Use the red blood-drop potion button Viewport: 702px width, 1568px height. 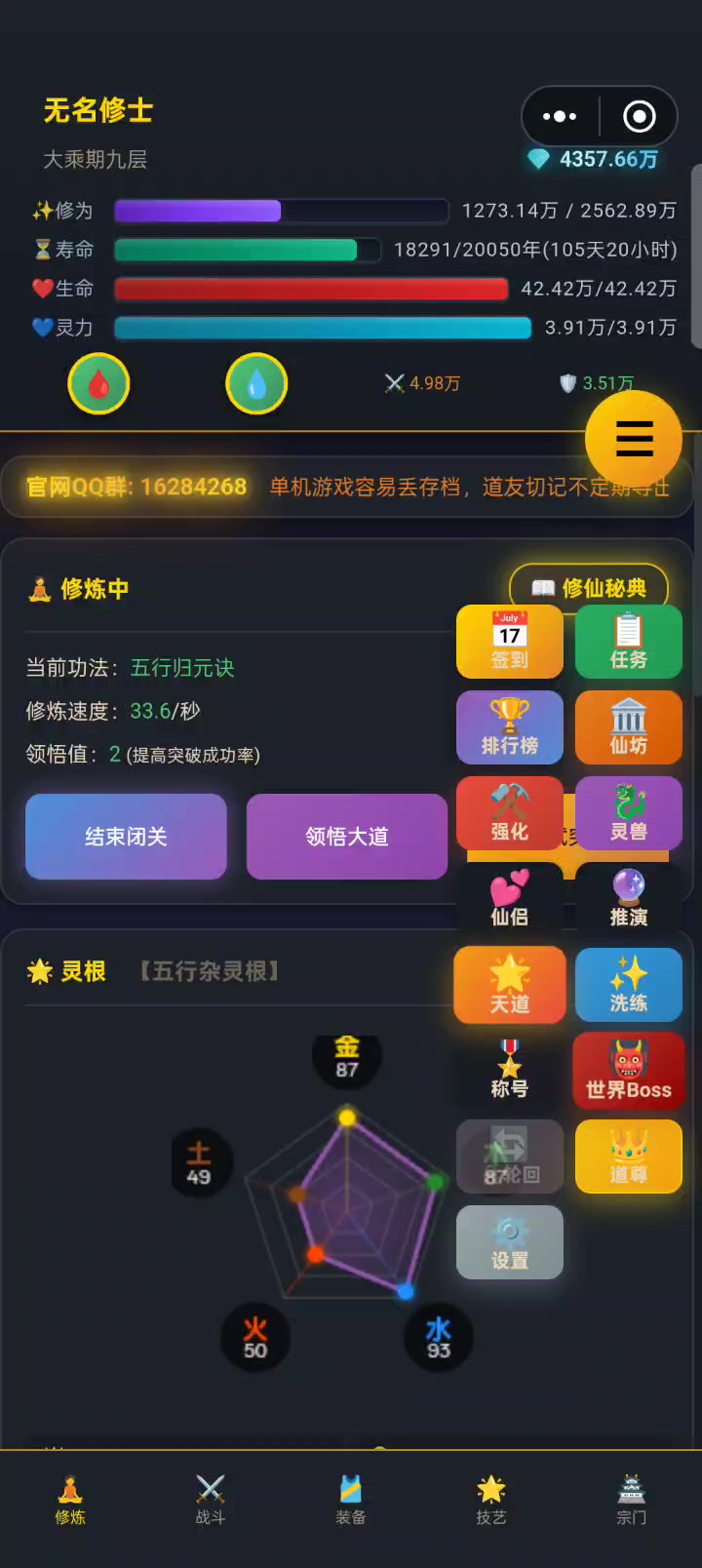pos(98,384)
